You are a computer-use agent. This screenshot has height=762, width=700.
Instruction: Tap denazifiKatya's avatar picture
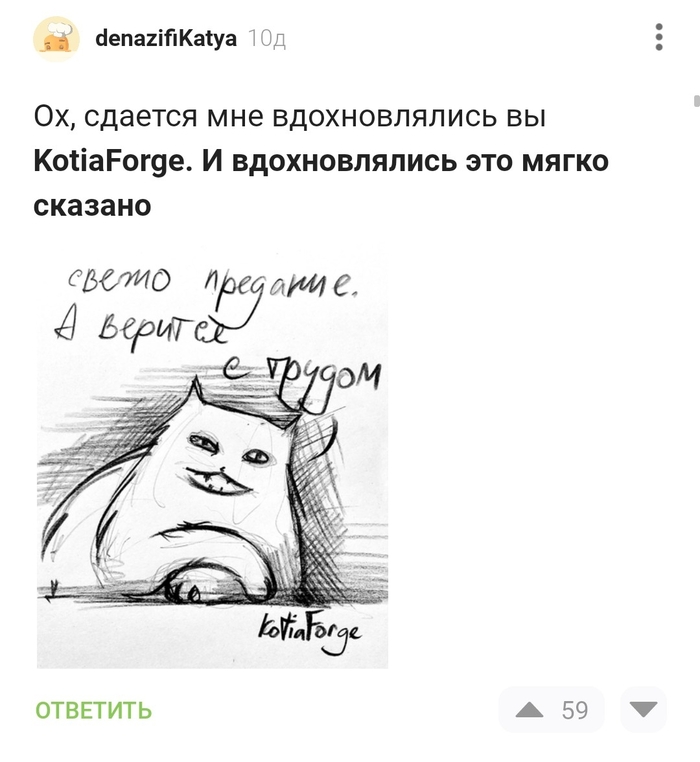coord(57,39)
